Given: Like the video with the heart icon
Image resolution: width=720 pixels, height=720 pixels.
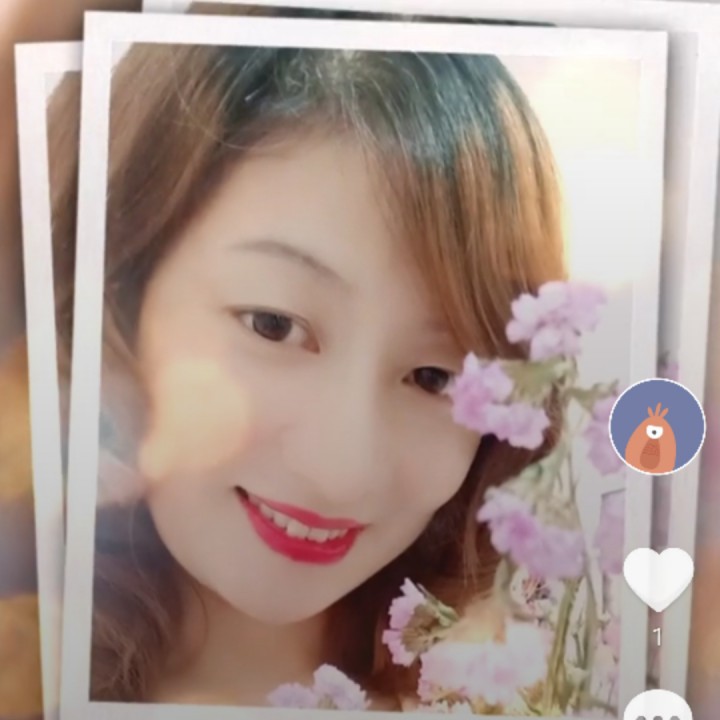Looking at the screenshot, I should tap(658, 577).
